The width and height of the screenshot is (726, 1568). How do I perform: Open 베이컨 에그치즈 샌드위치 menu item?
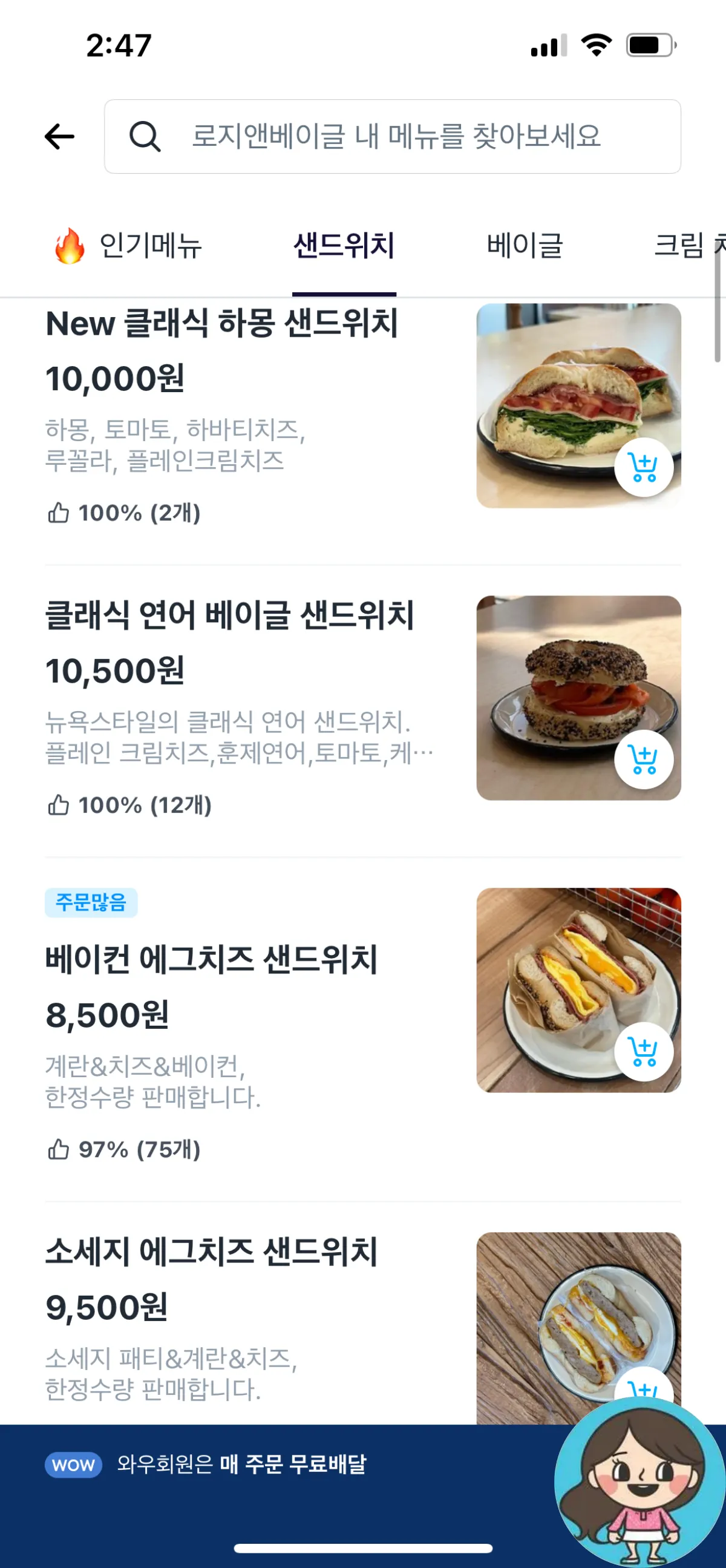click(212, 960)
